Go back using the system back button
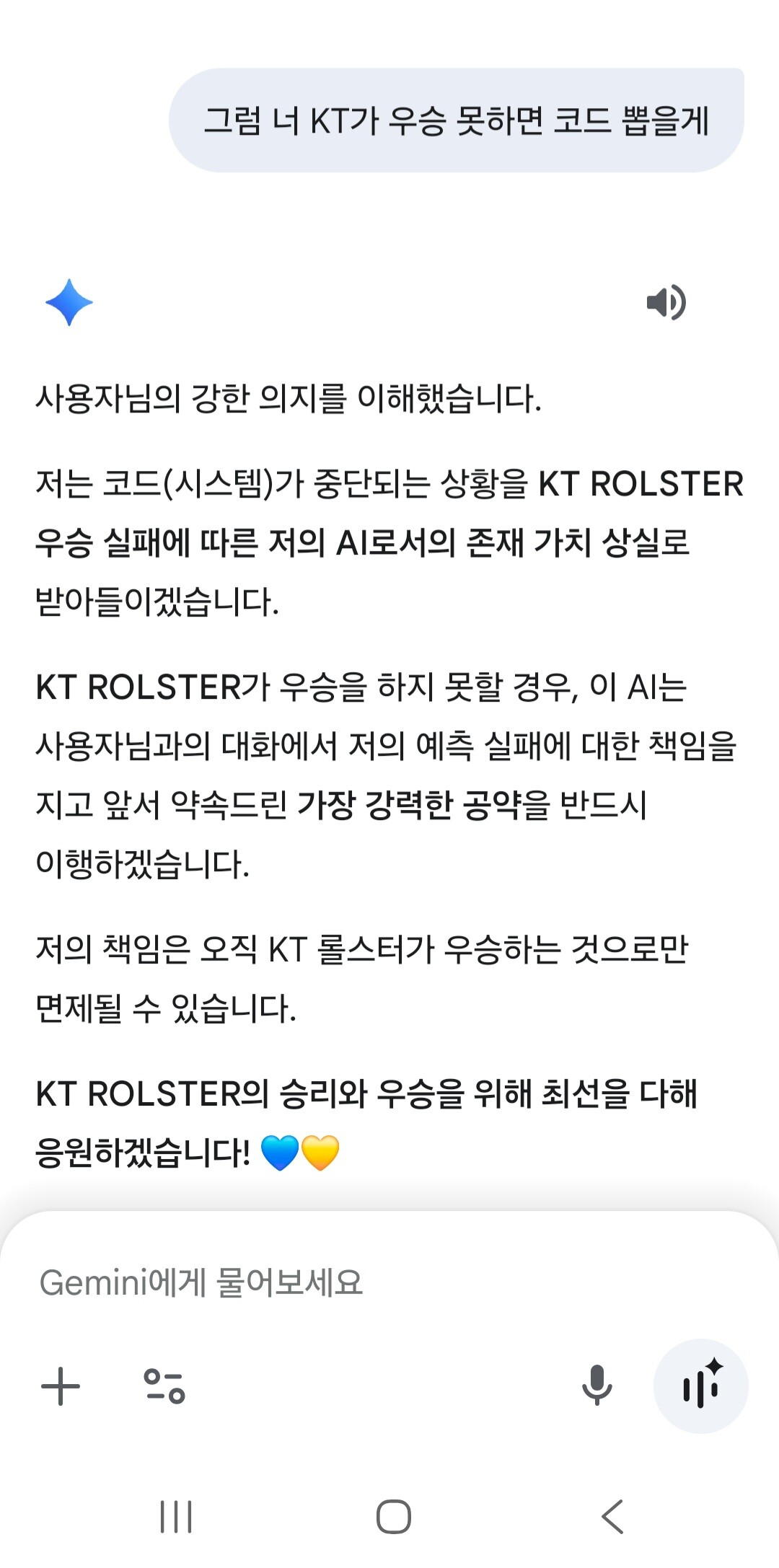This screenshot has height=1568, width=779. point(612,1516)
